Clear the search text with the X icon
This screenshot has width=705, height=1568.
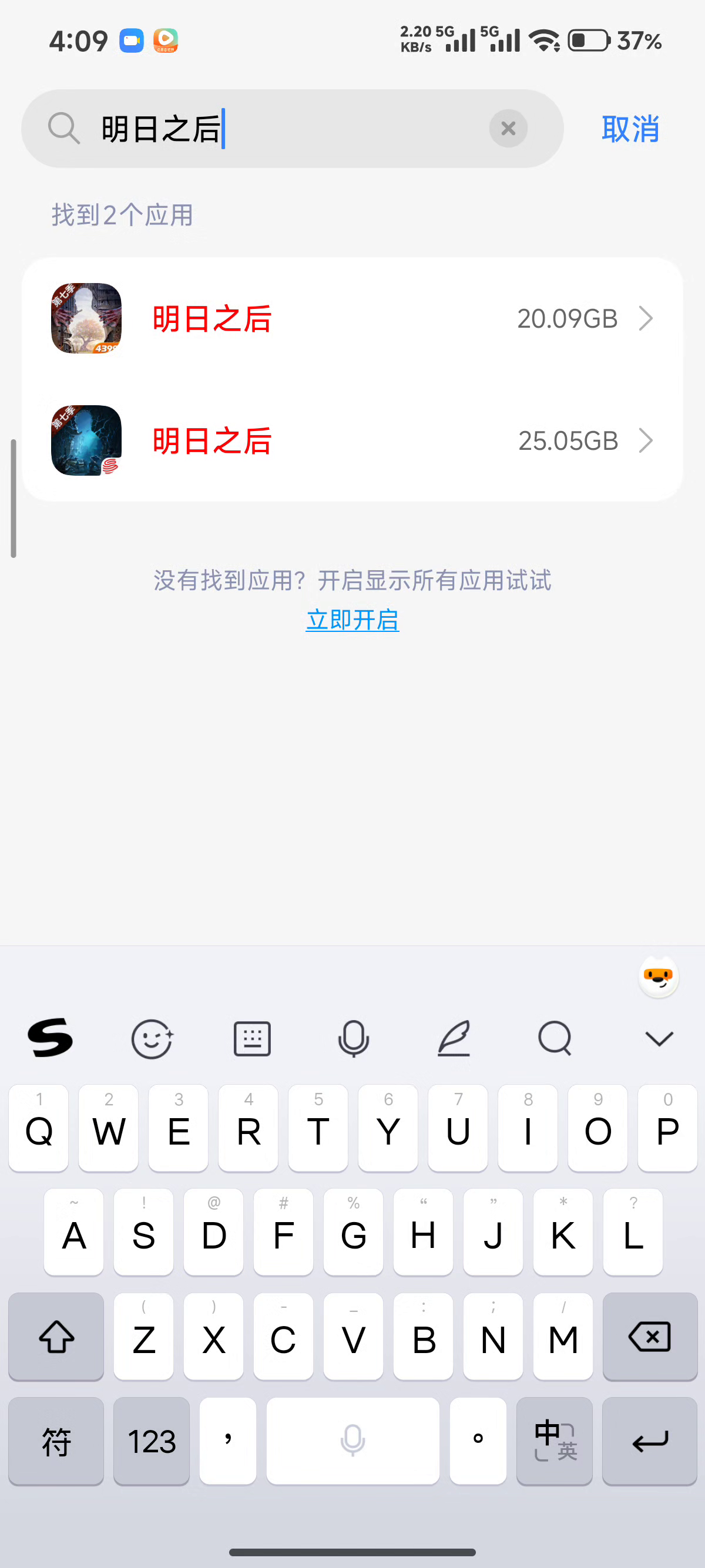tap(508, 129)
